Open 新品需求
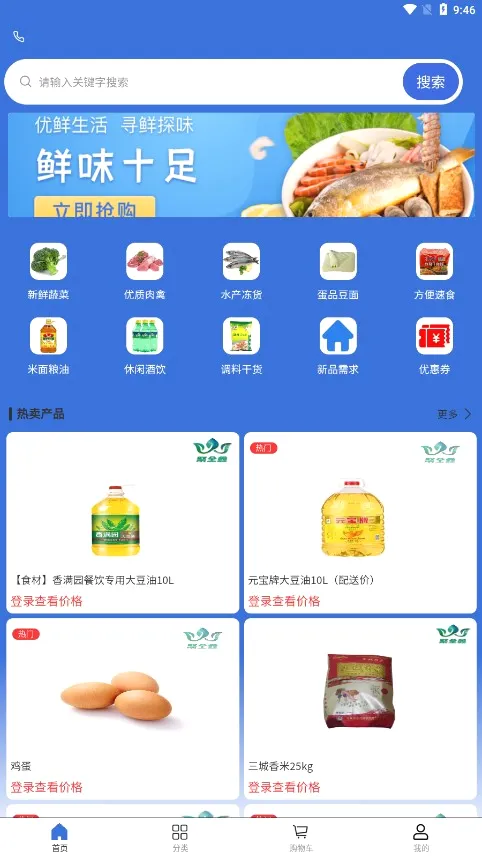 coord(338,346)
